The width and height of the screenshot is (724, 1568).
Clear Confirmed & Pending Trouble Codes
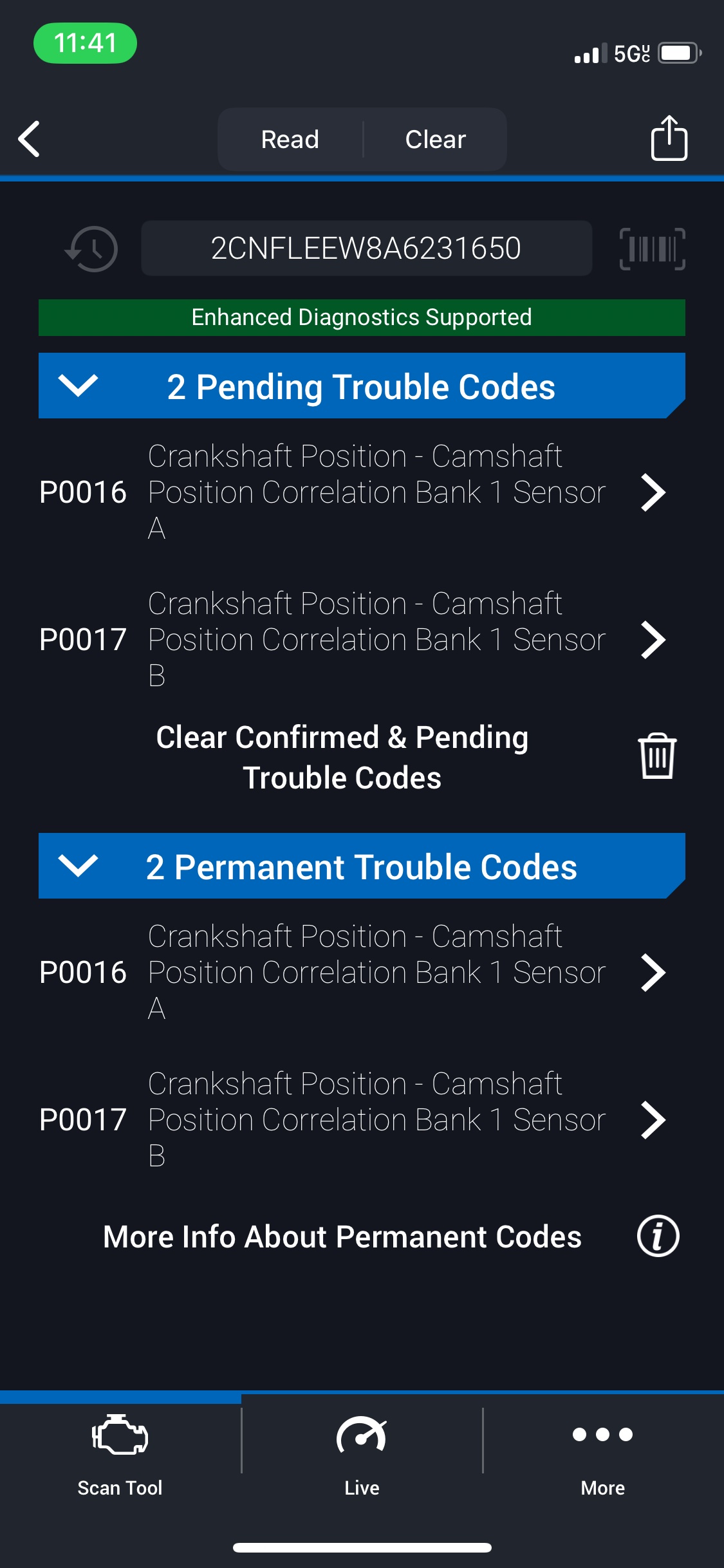[362, 757]
